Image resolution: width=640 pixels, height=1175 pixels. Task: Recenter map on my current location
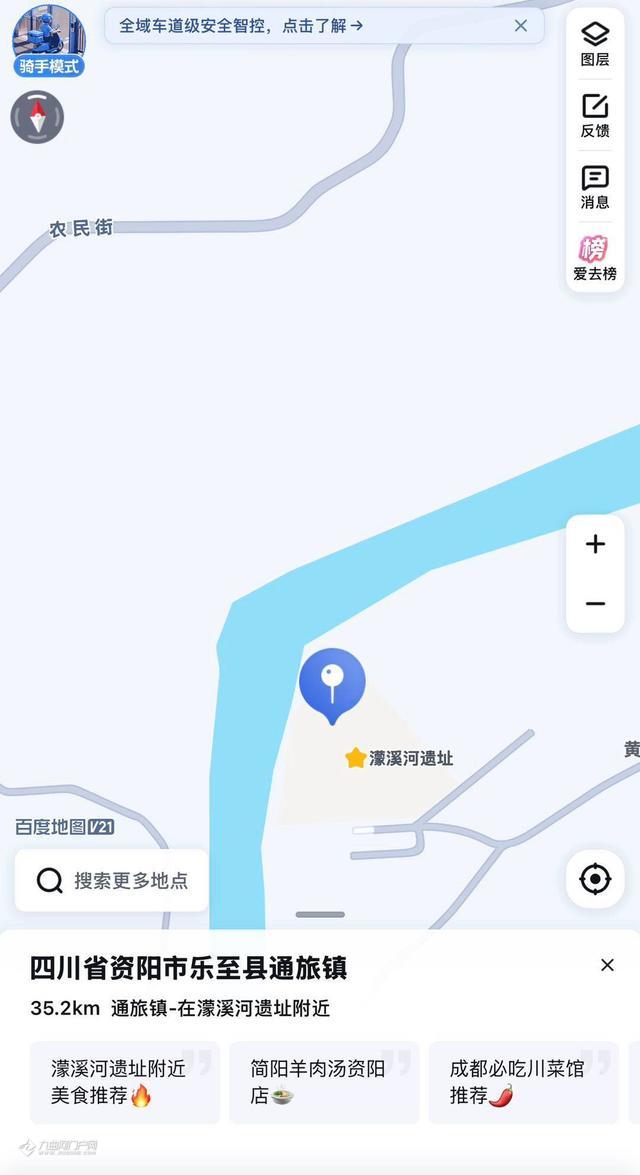pyautogui.click(x=595, y=880)
